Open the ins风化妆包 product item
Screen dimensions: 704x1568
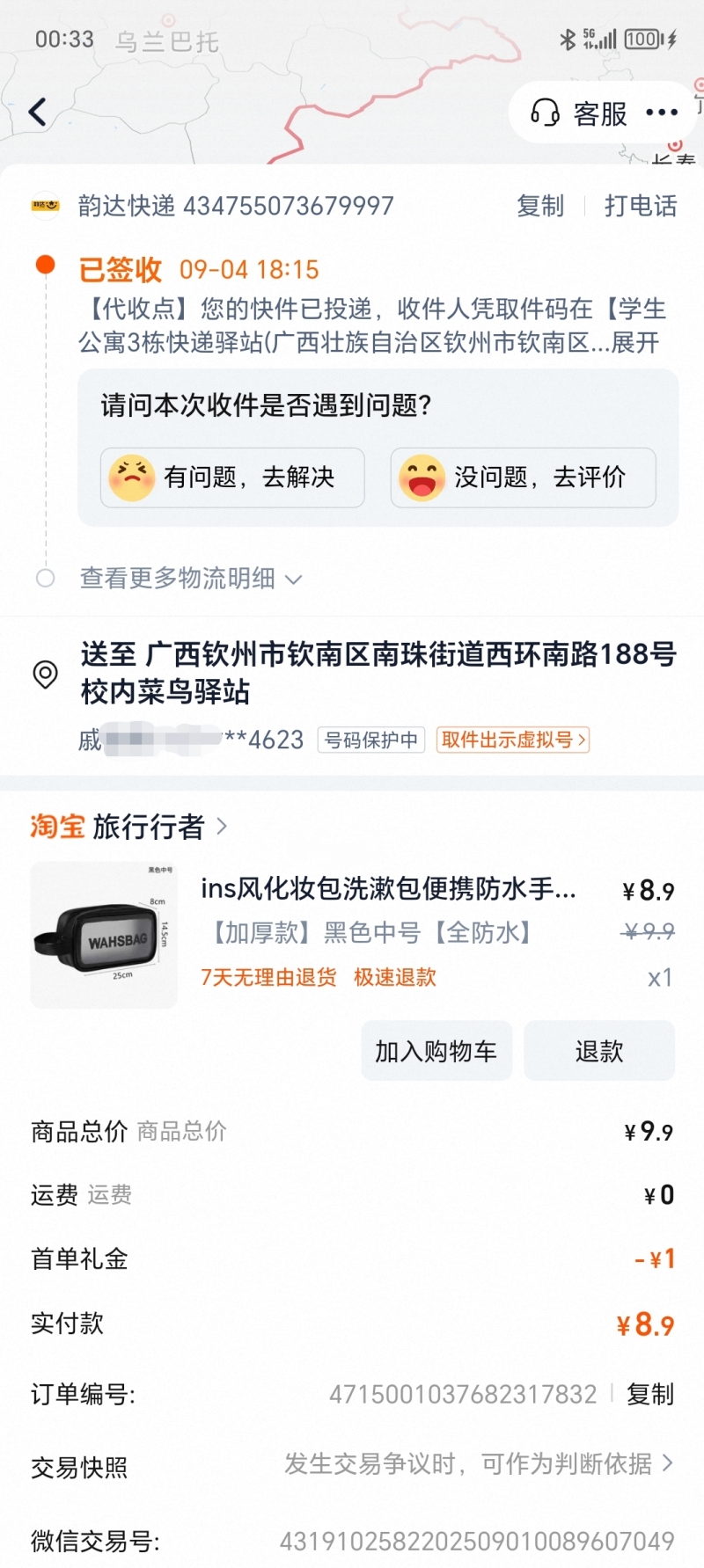387,889
